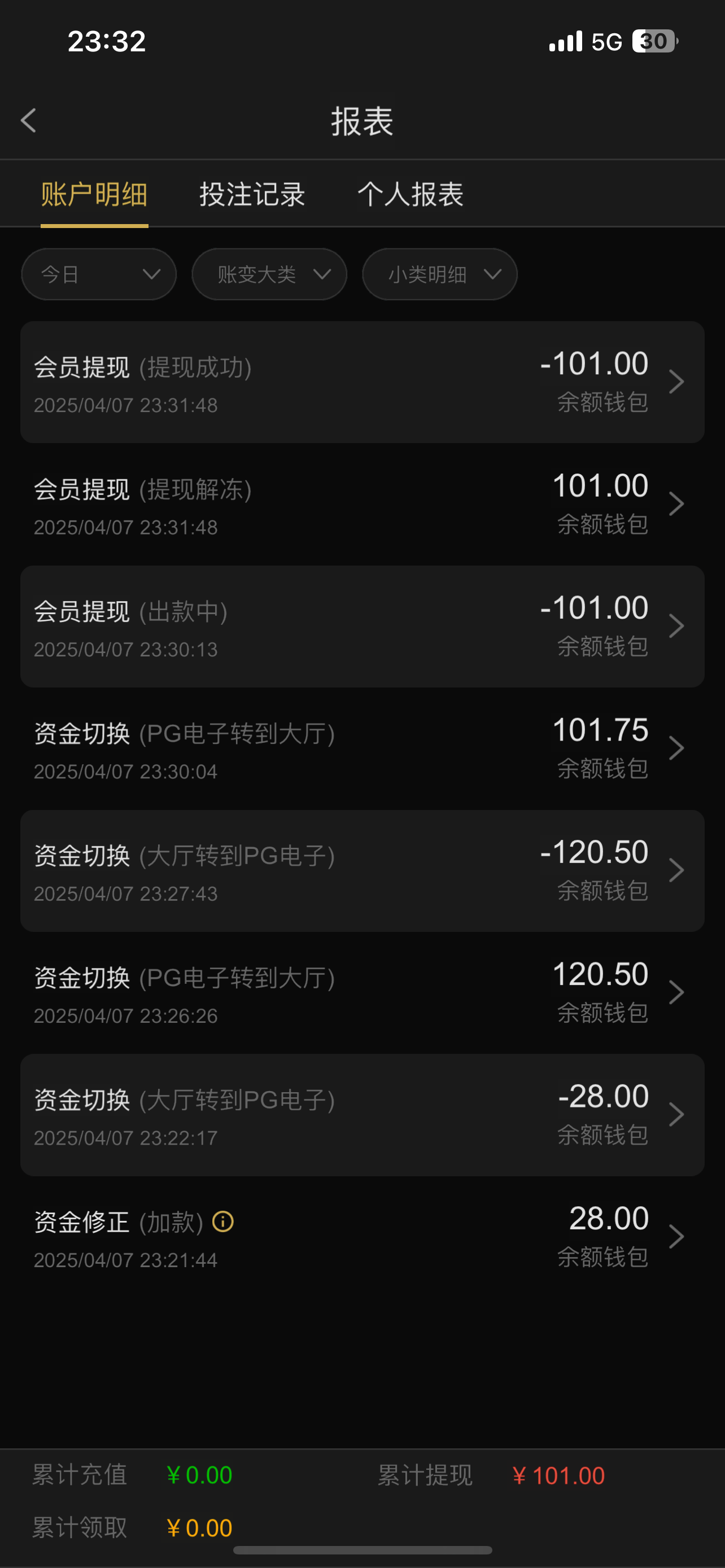This screenshot has width=725, height=1568.
Task: Tap the info icon beside 加款
Action: point(223,1221)
